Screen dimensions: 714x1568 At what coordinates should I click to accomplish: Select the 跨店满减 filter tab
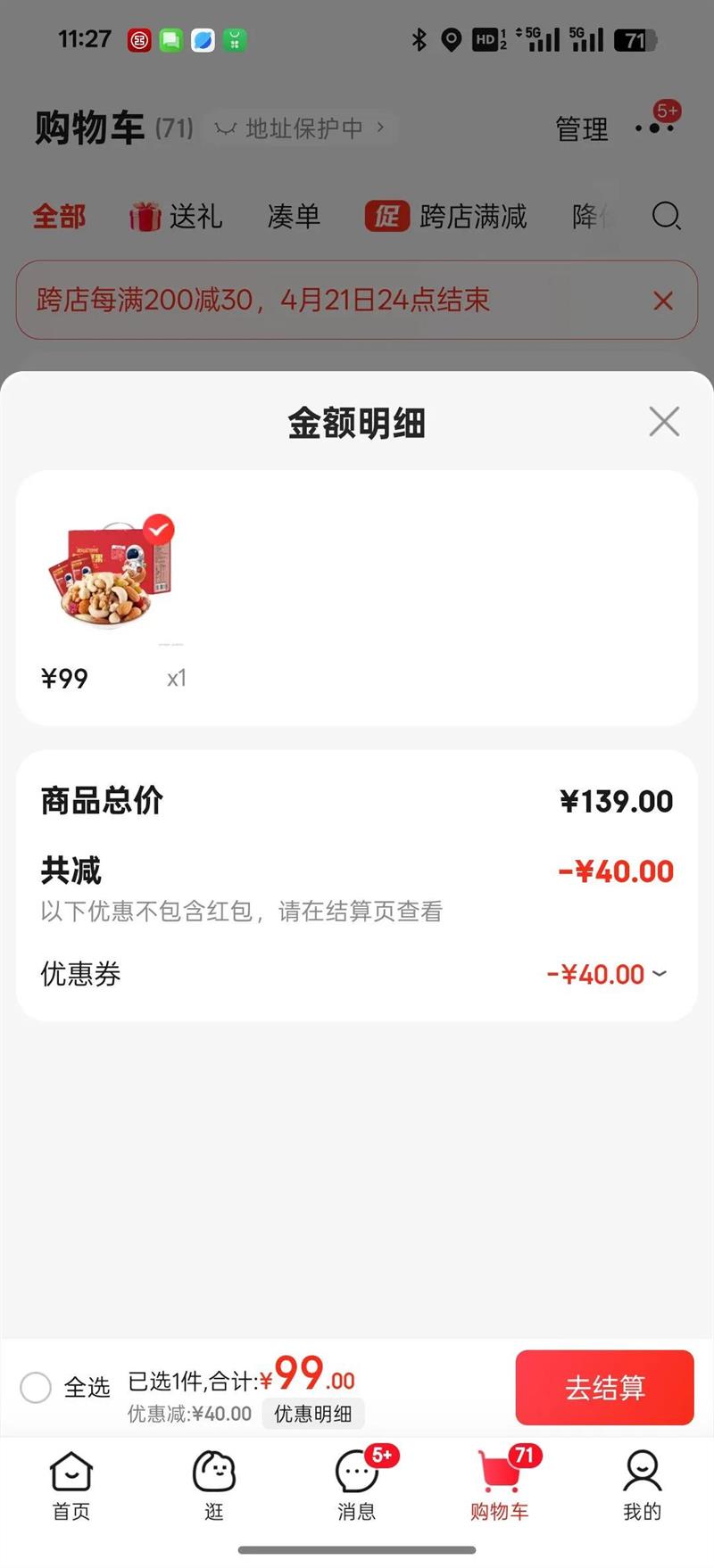[x=471, y=216]
